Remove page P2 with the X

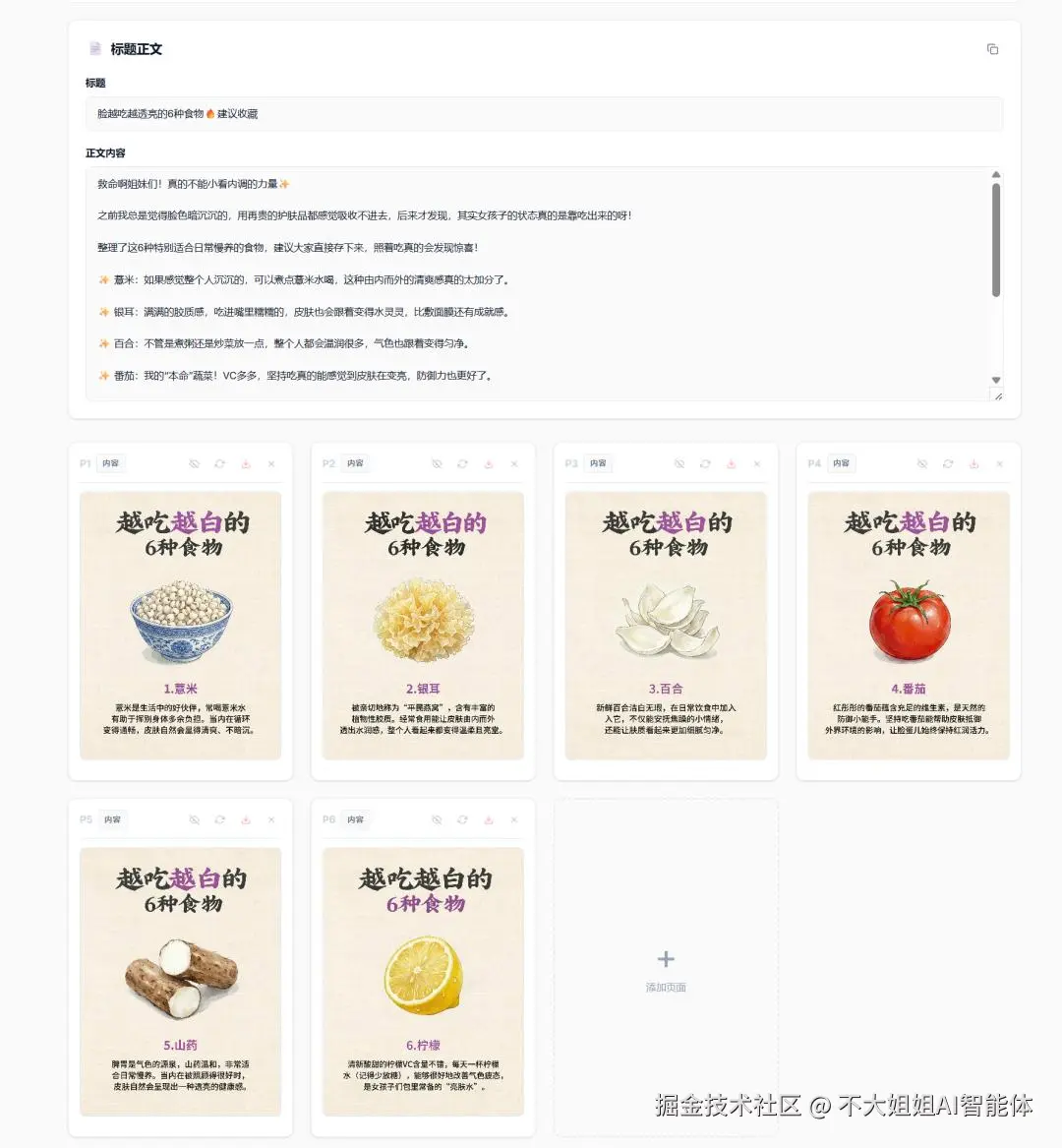[514, 464]
